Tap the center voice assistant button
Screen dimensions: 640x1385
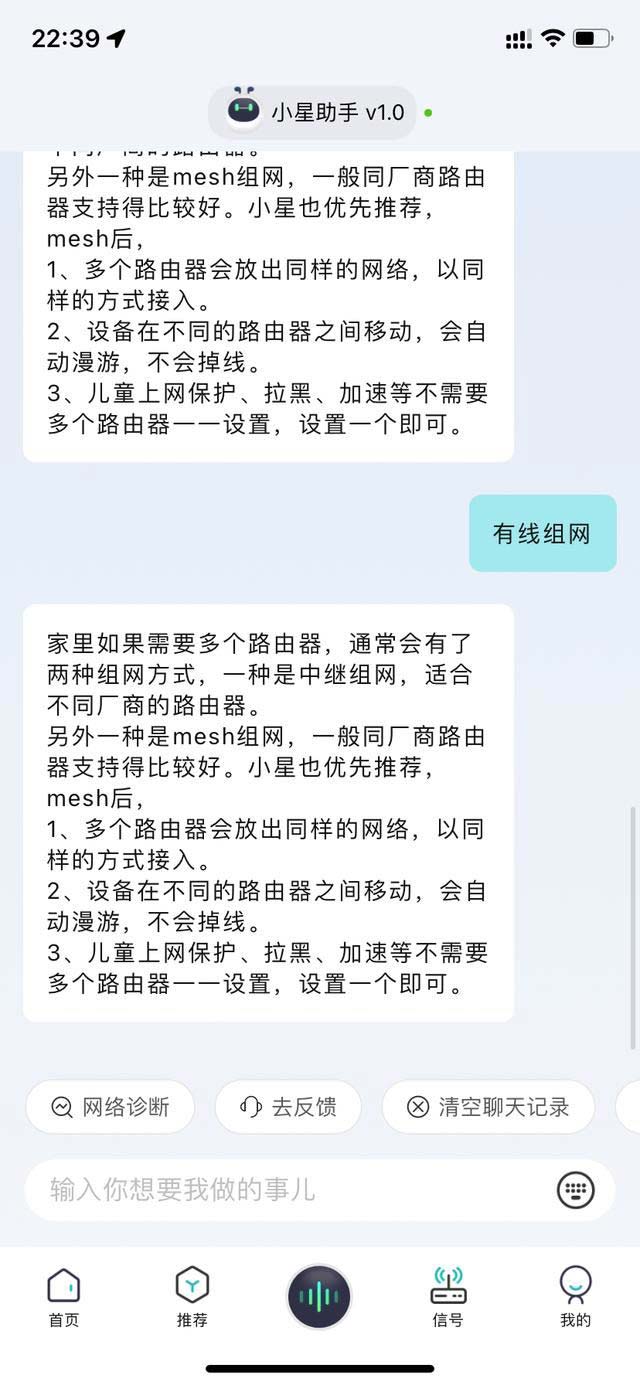[x=320, y=1297]
